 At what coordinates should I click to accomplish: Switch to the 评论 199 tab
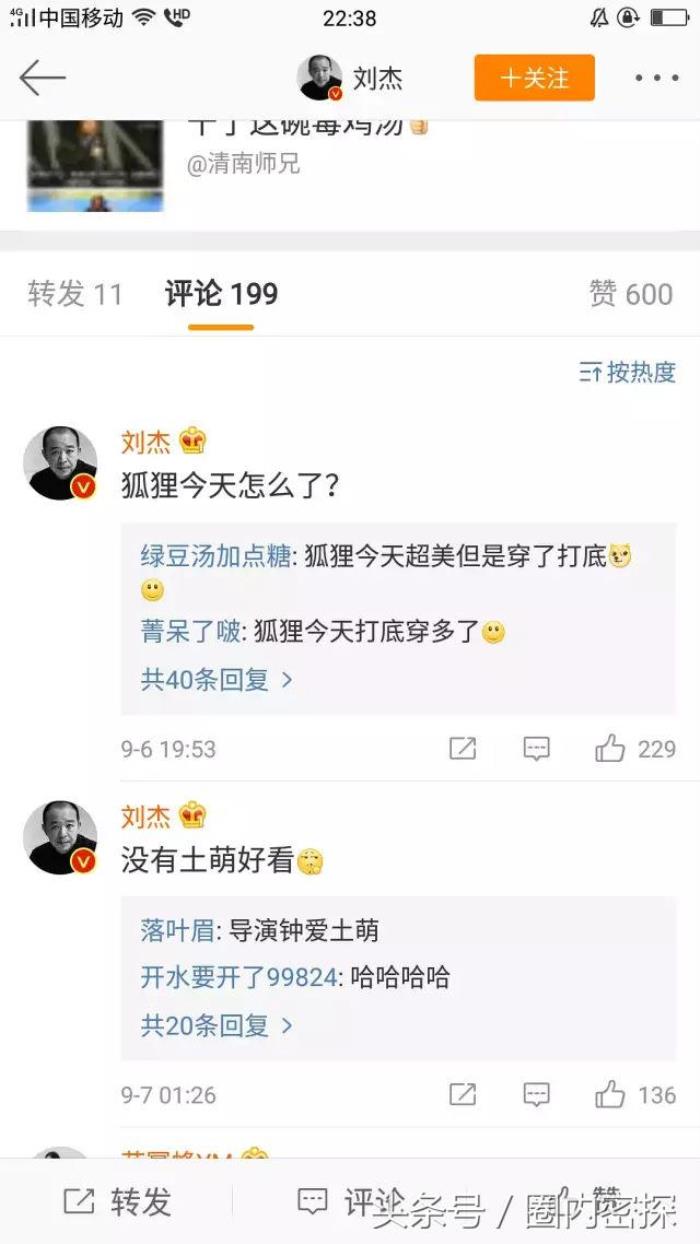click(221, 294)
